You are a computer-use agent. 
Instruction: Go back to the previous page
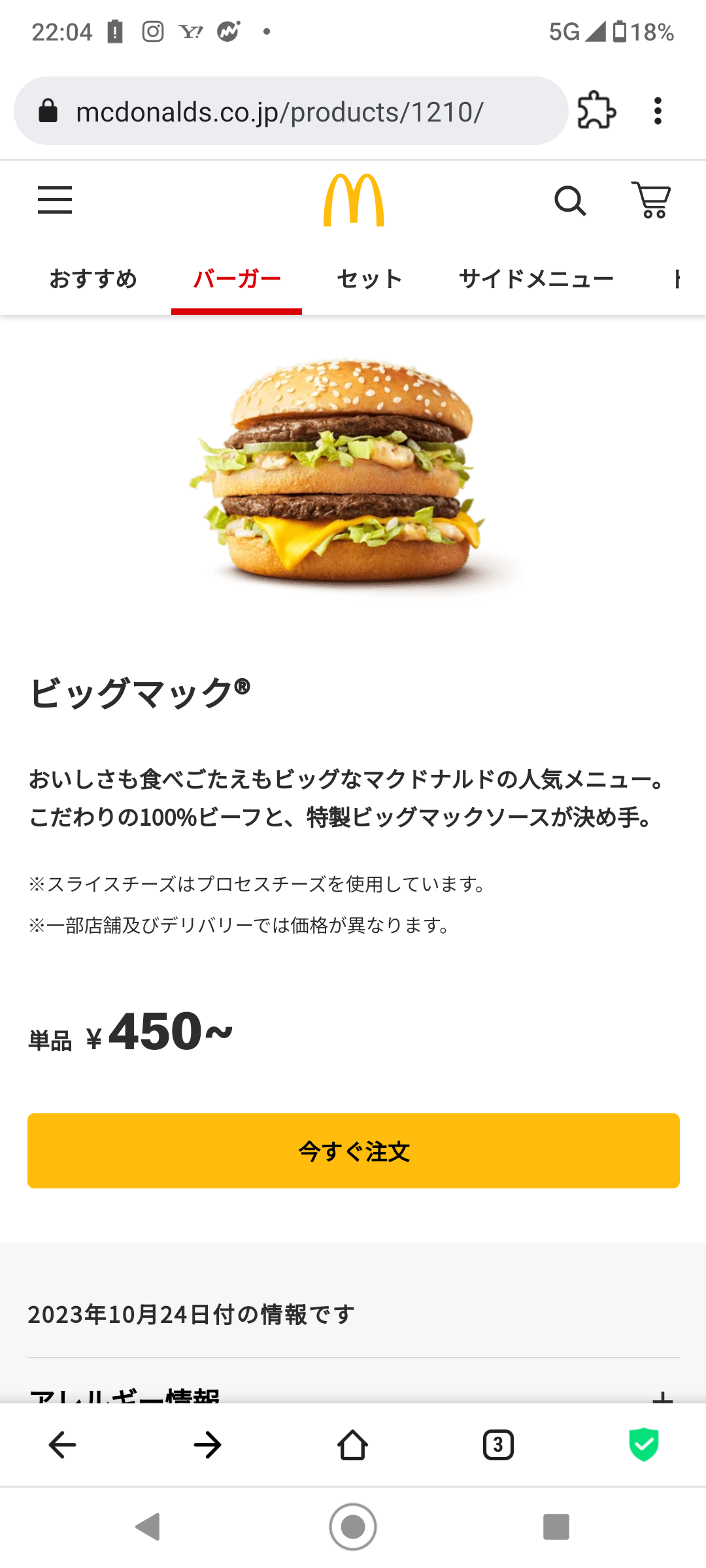[63, 1445]
